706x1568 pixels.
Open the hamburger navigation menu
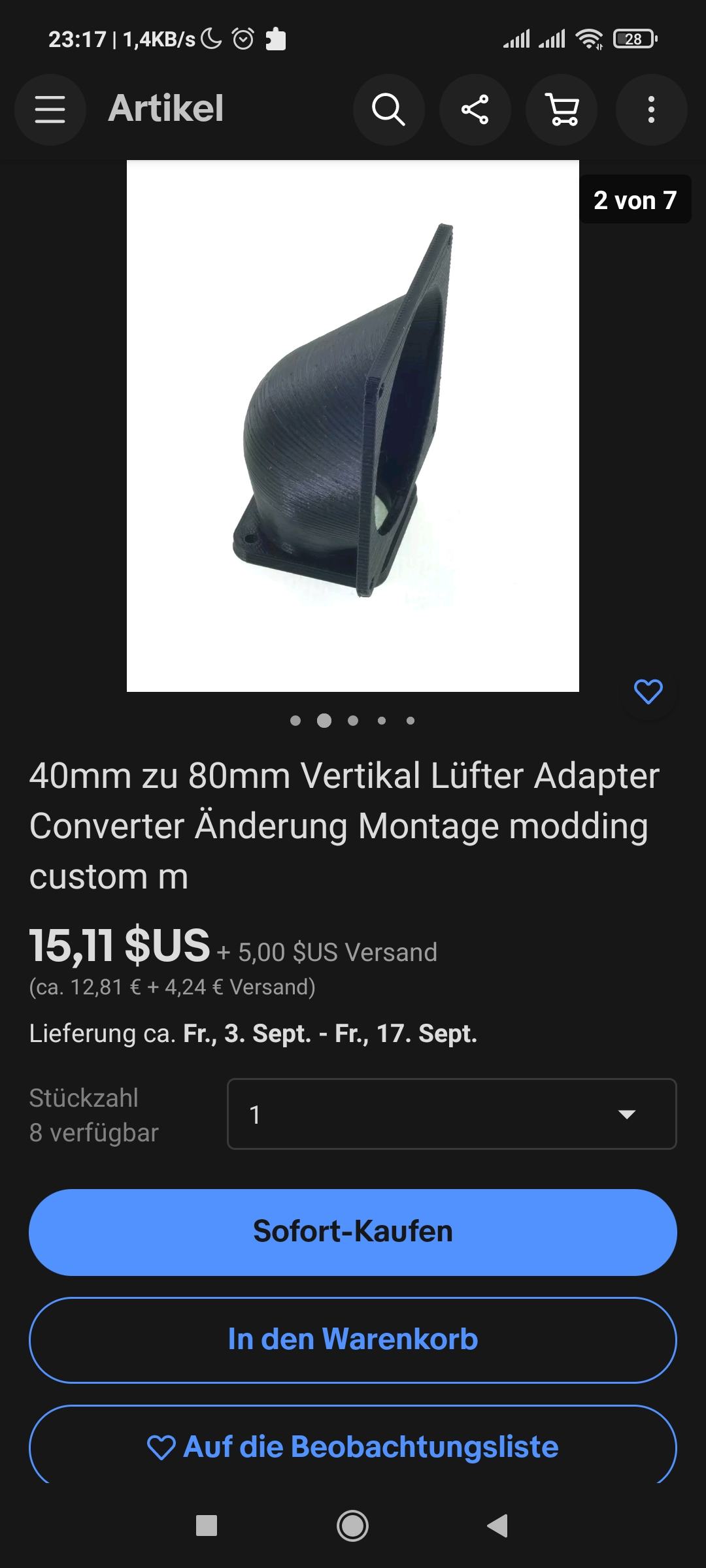(50, 109)
